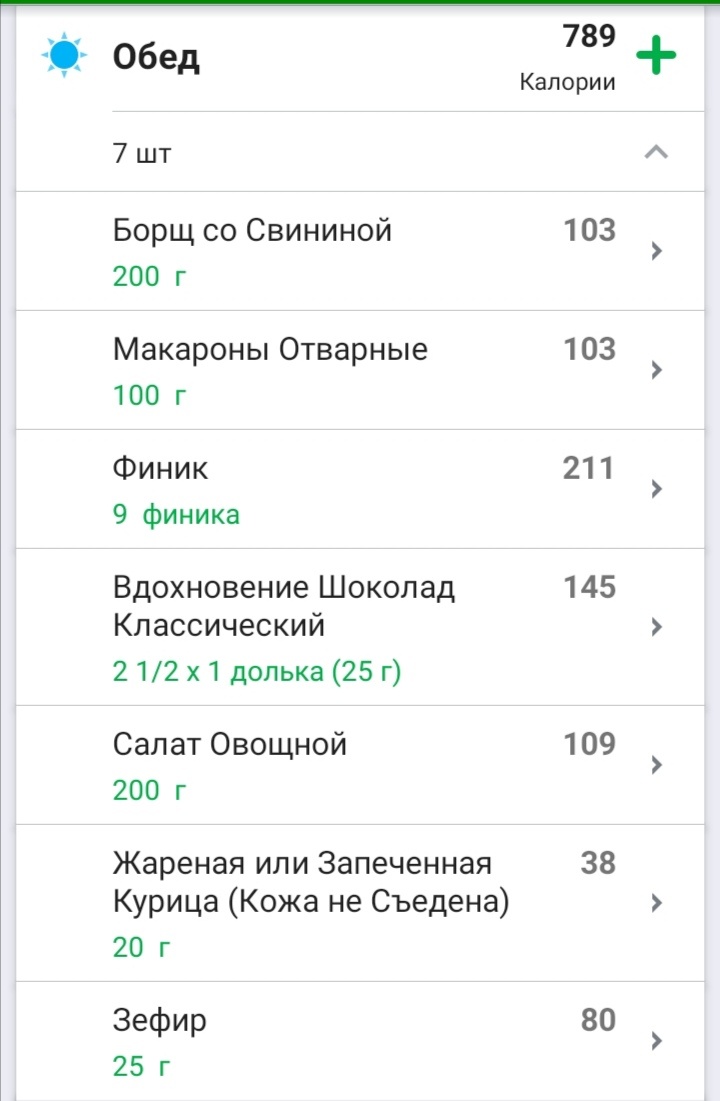Select the Борщ со Свининой entry
This screenshot has height=1101, width=720.
pos(250,229)
